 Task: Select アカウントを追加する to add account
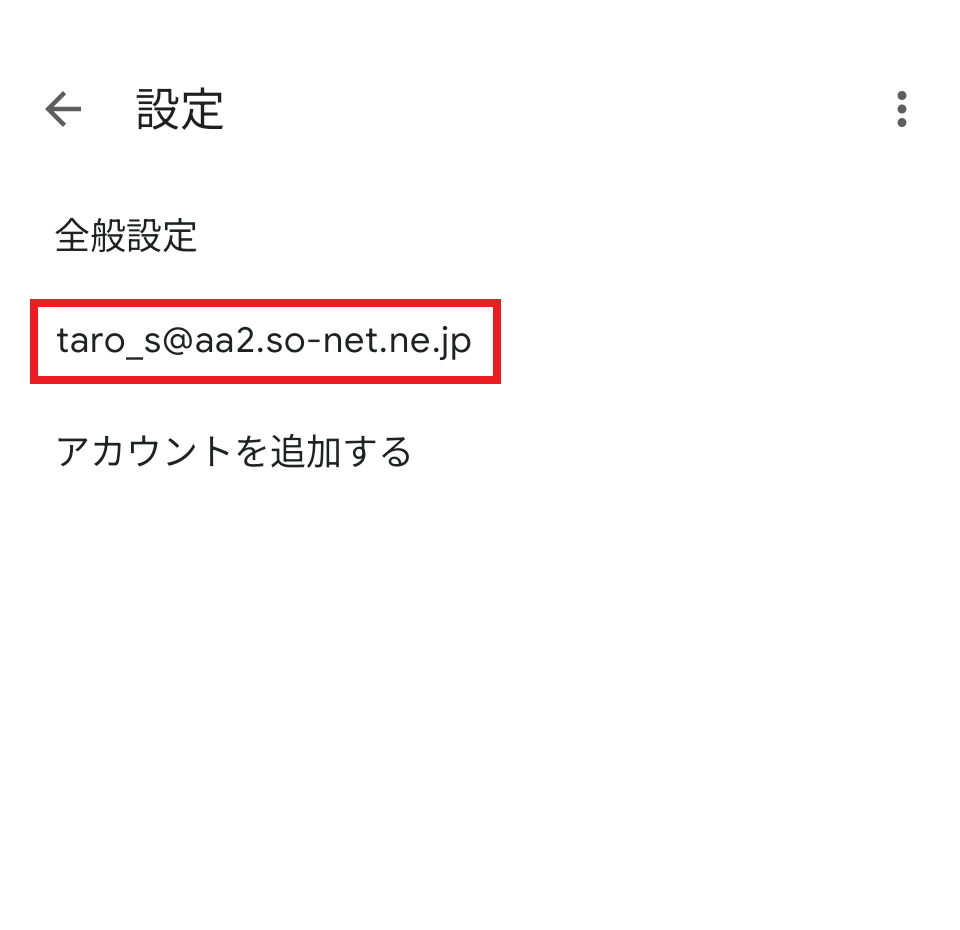[x=234, y=452]
